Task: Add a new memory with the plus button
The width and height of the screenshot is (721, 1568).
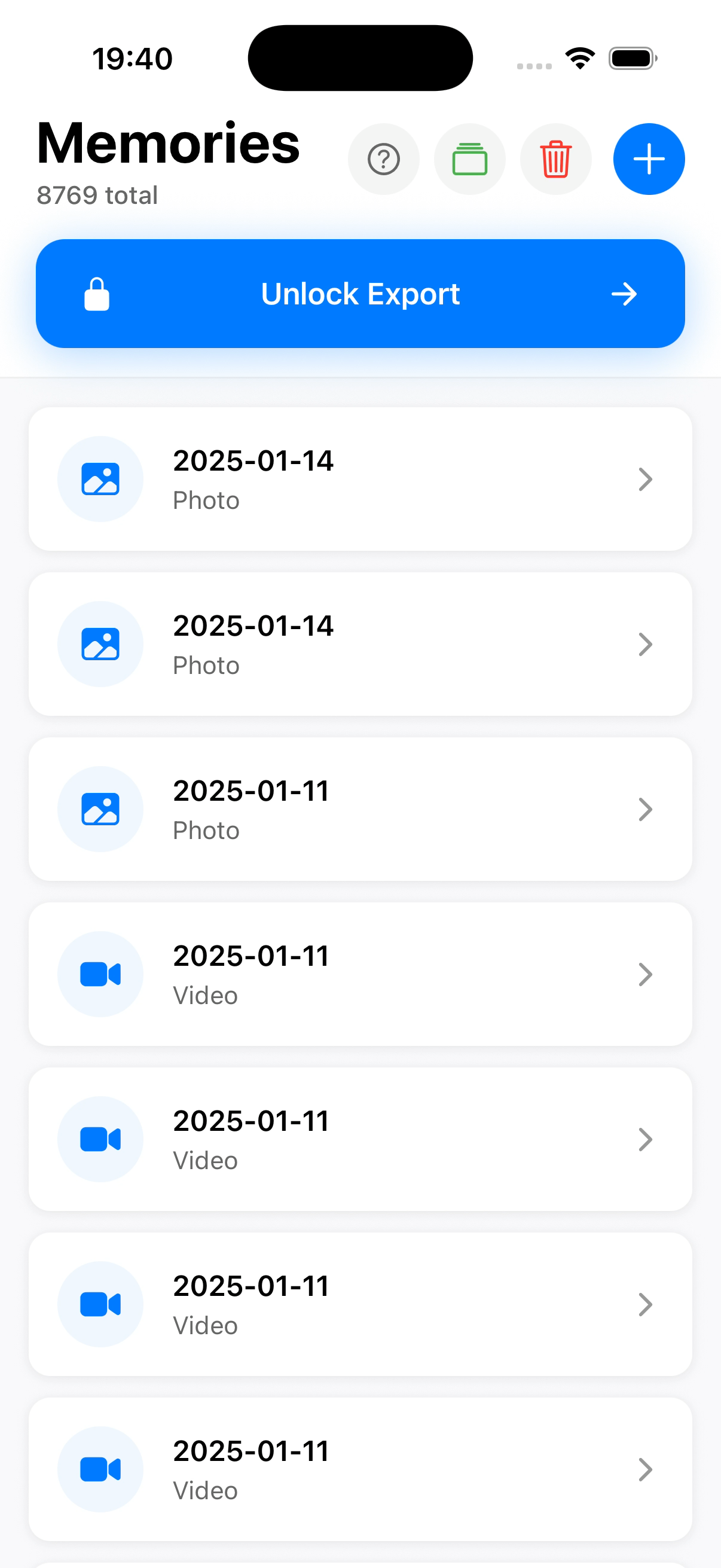Action: click(x=649, y=160)
